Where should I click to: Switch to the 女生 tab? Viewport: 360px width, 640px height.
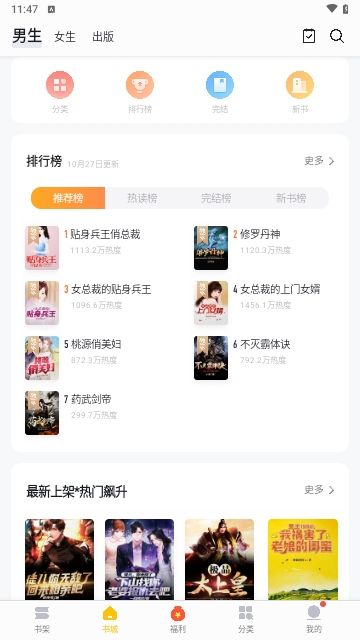pyautogui.click(x=65, y=37)
